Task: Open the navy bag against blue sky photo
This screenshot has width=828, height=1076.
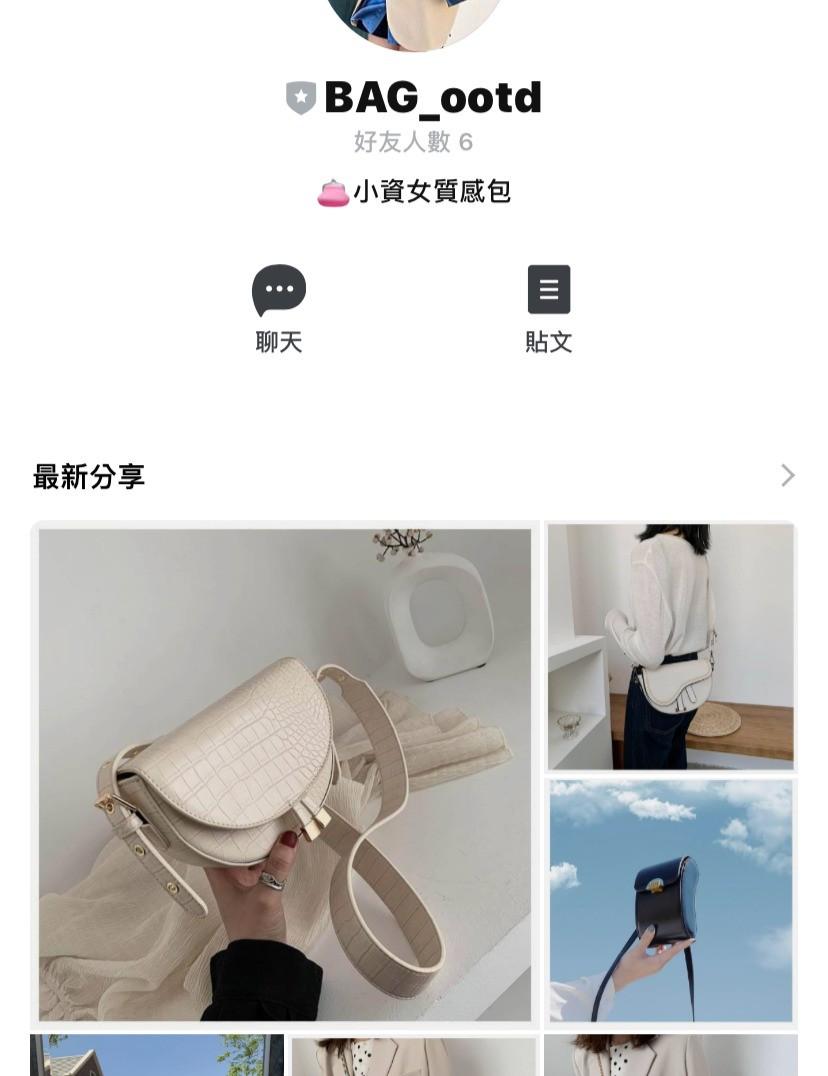Action: coord(670,900)
